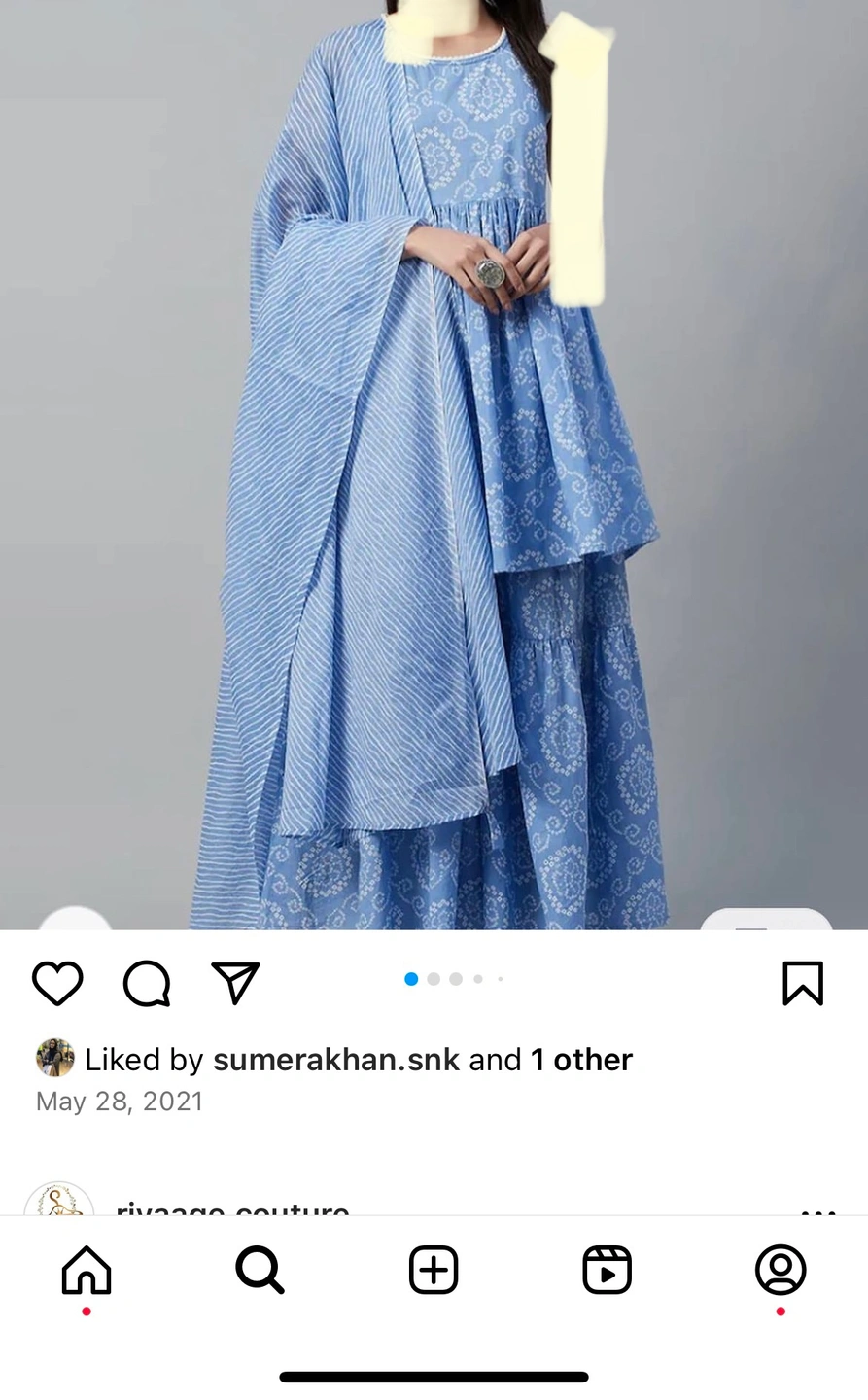Open your Profile tab
This screenshot has height=1400, width=868.
click(781, 1270)
